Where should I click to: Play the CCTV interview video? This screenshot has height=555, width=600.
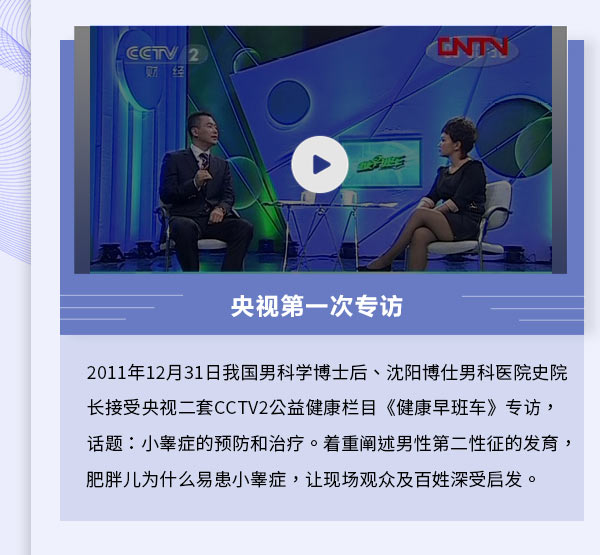[x=320, y=164]
